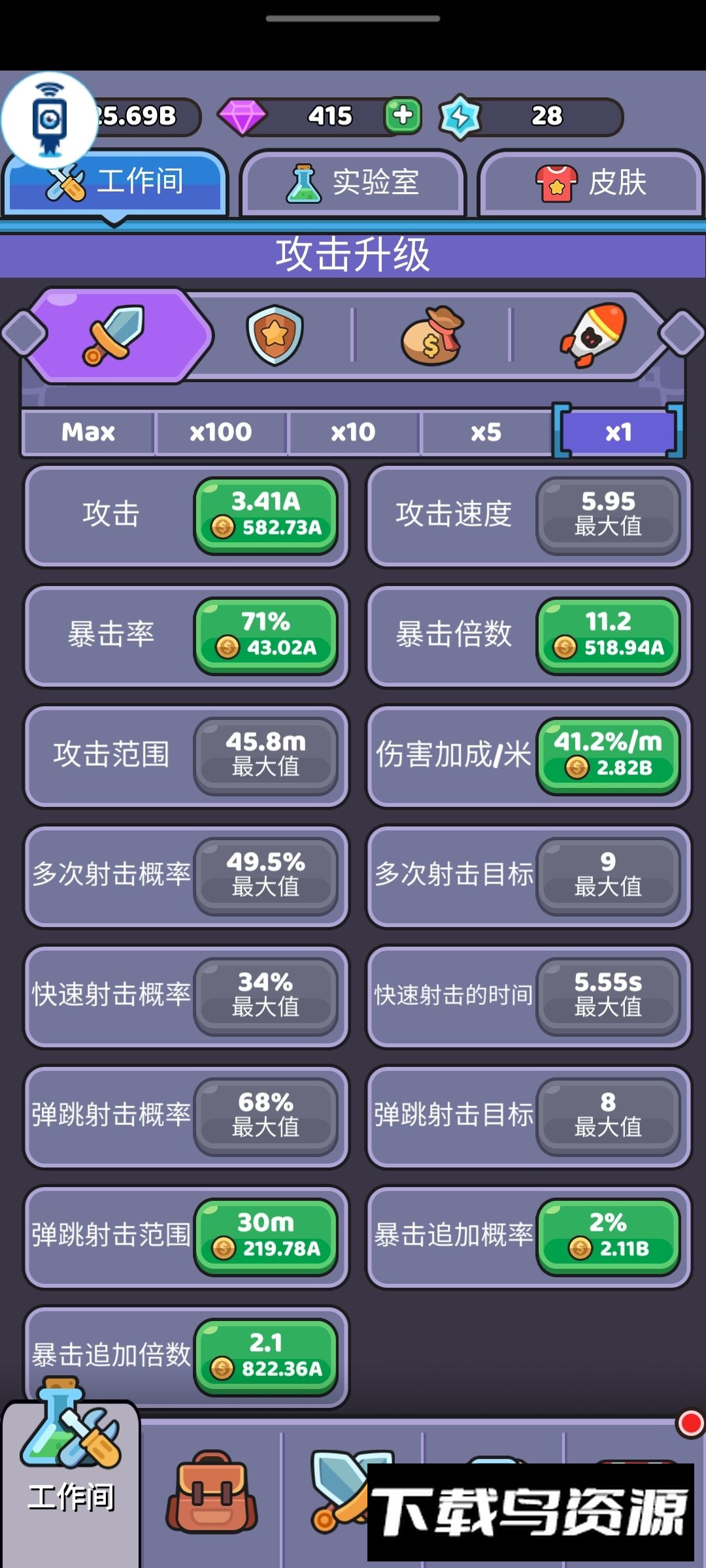Upgrade 攻击 for 582.73A coins
Screen dimensions: 706x1568
[x=265, y=515]
